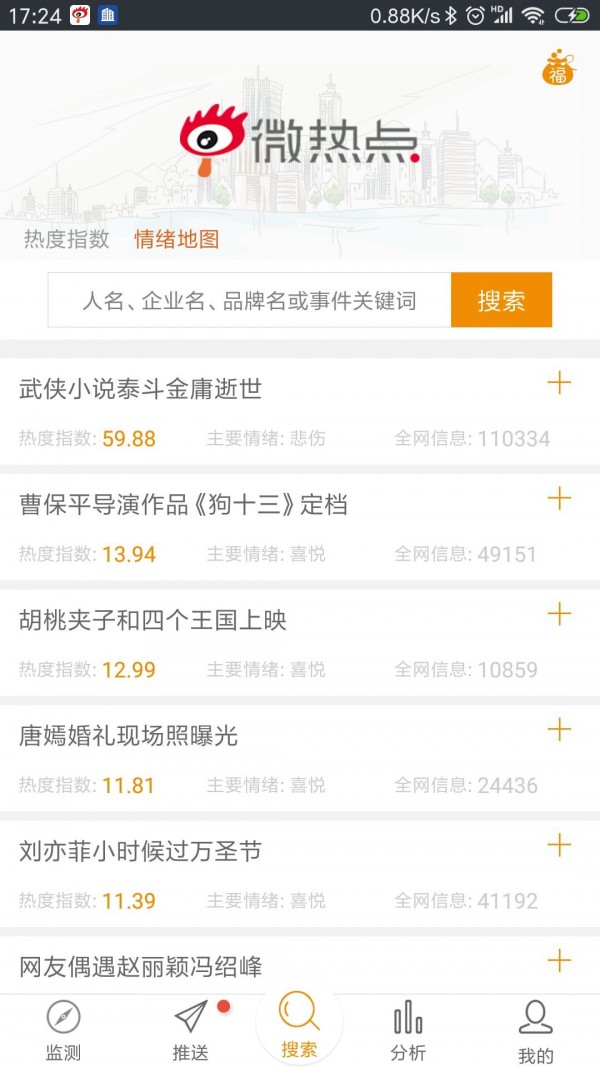Switch to the 情绪地图 tab
The image size is (600, 1067).
(x=176, y=239)
